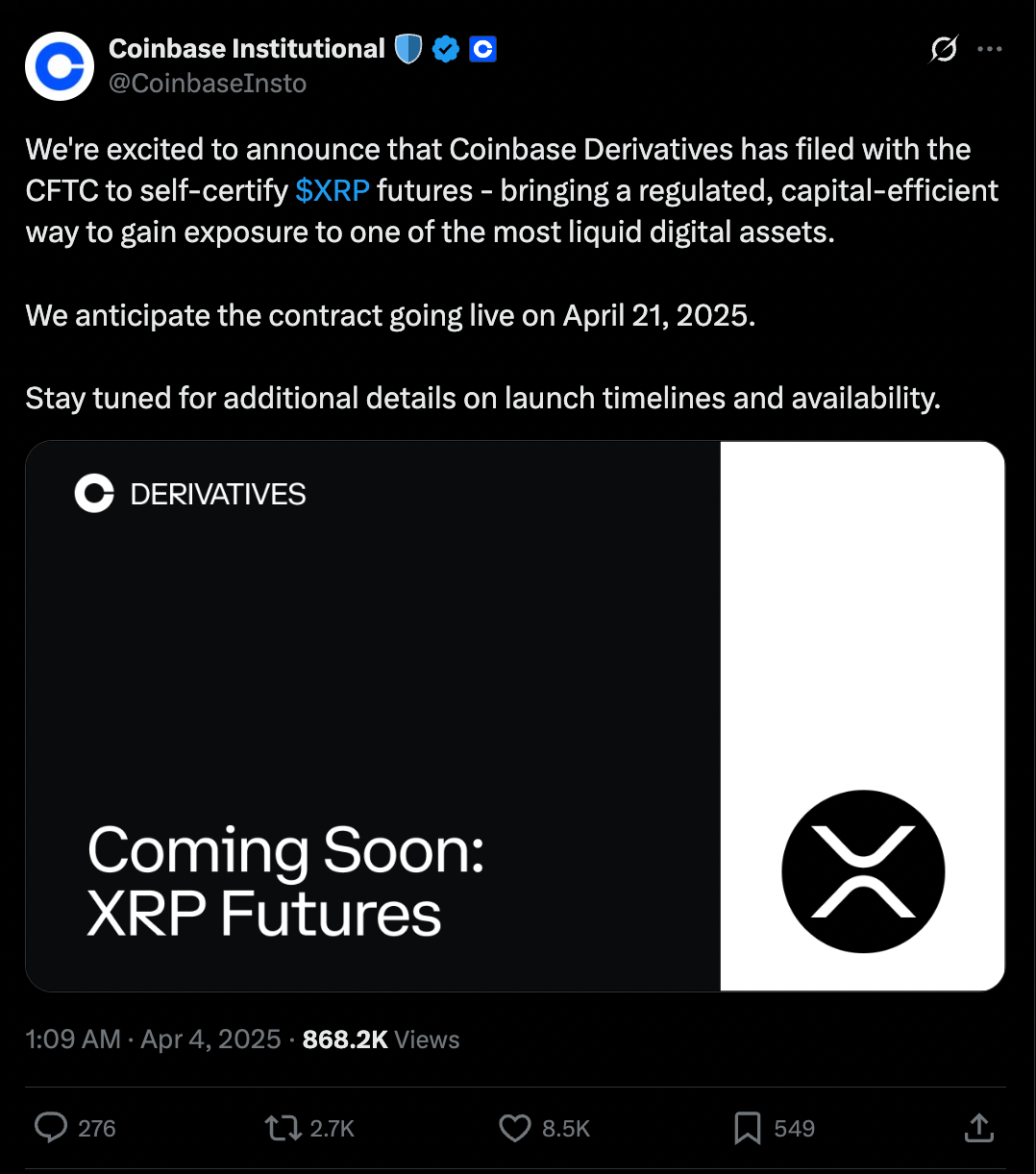The width and height of the screenshot is (1036, 1174).
Task: Open the Coming Soon XRP Futures image
Action: (x=517, y=715)
